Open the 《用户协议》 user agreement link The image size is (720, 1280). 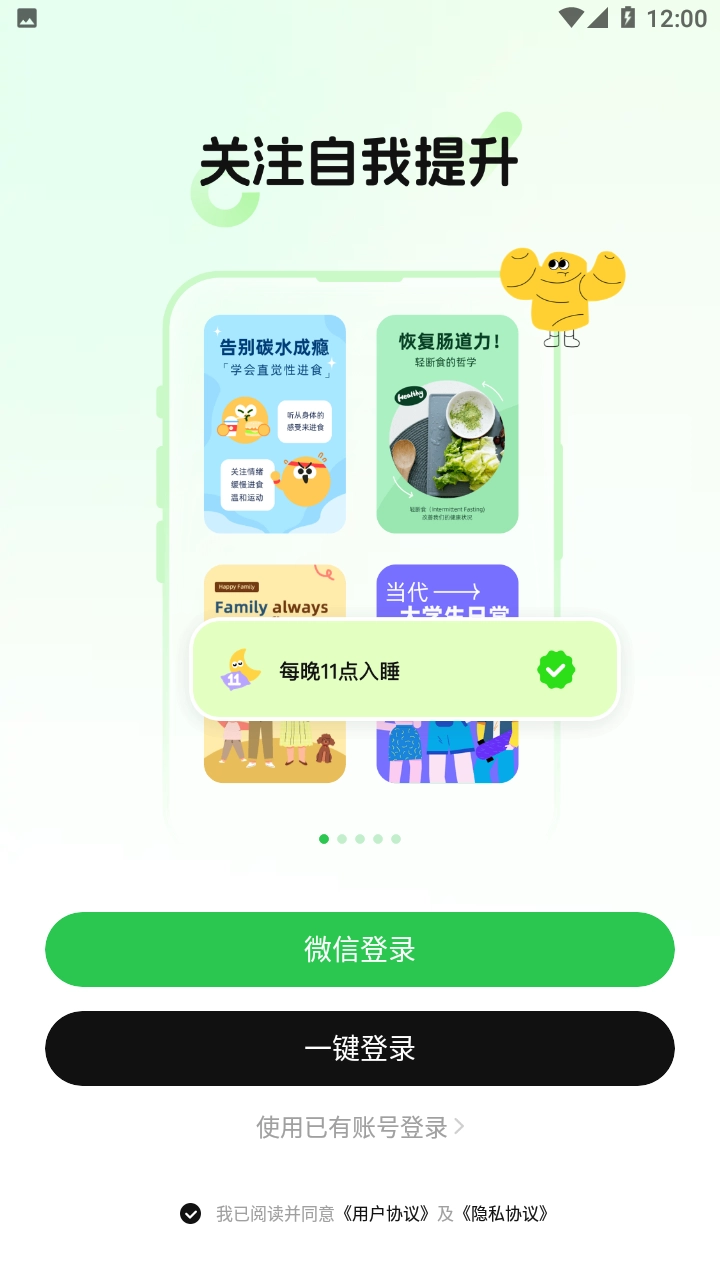[386, 1214]
